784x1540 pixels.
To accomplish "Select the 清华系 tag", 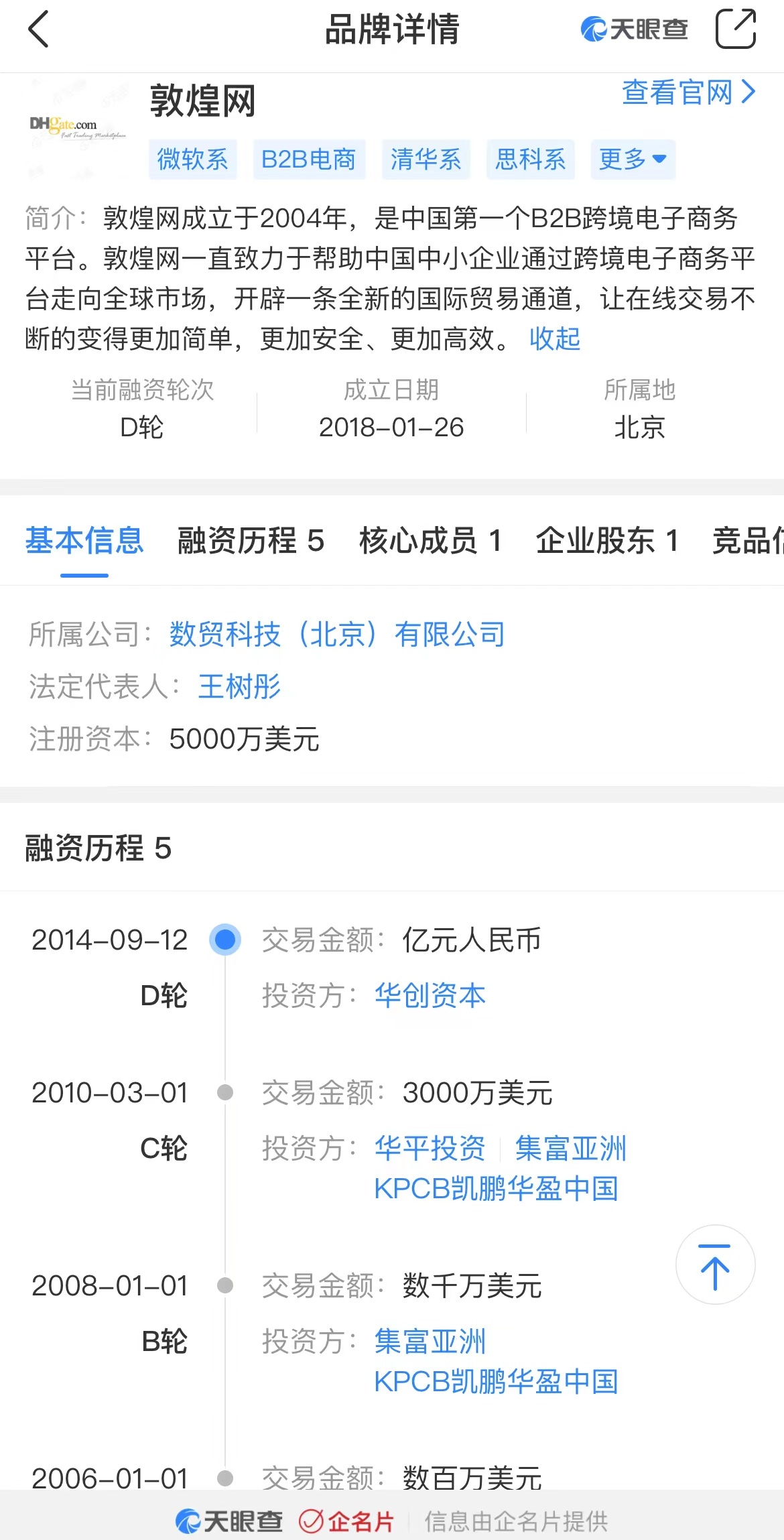I will 426,159.
